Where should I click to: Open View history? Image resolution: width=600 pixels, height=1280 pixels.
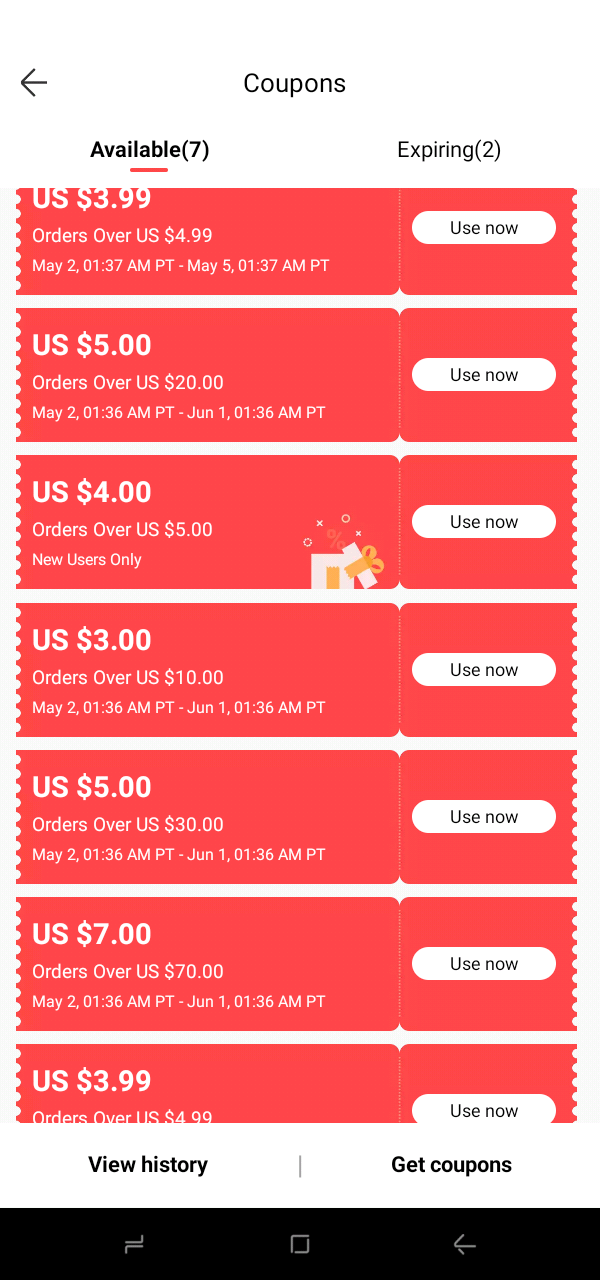coord(148,1165)
